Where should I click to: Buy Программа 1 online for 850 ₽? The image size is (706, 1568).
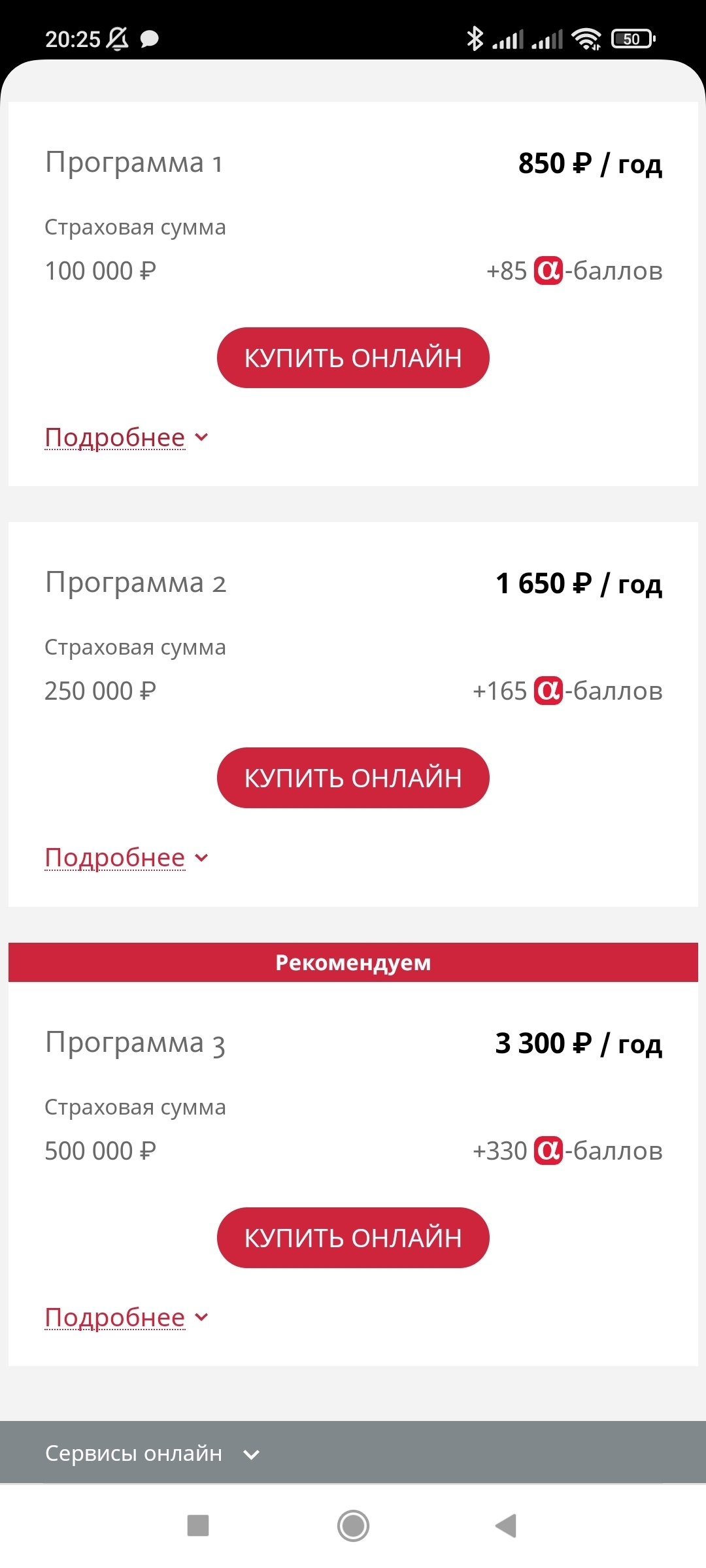coord(353,358)
